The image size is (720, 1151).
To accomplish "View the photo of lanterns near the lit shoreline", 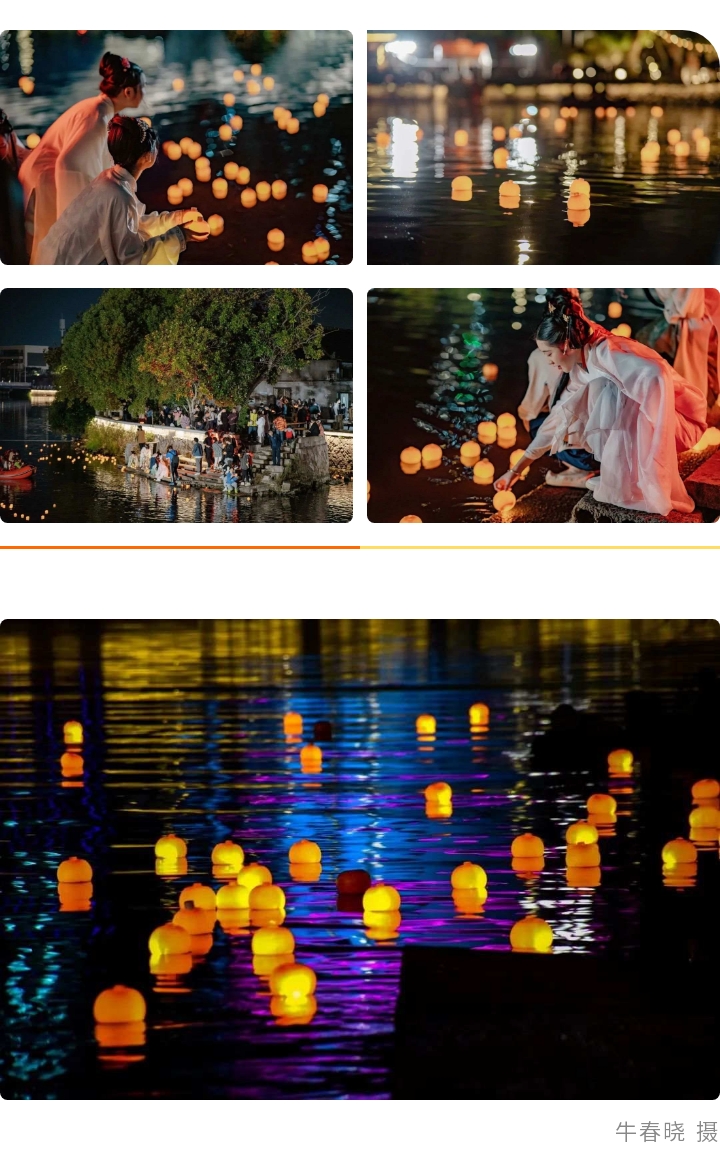I will click(x=543, y=147).
